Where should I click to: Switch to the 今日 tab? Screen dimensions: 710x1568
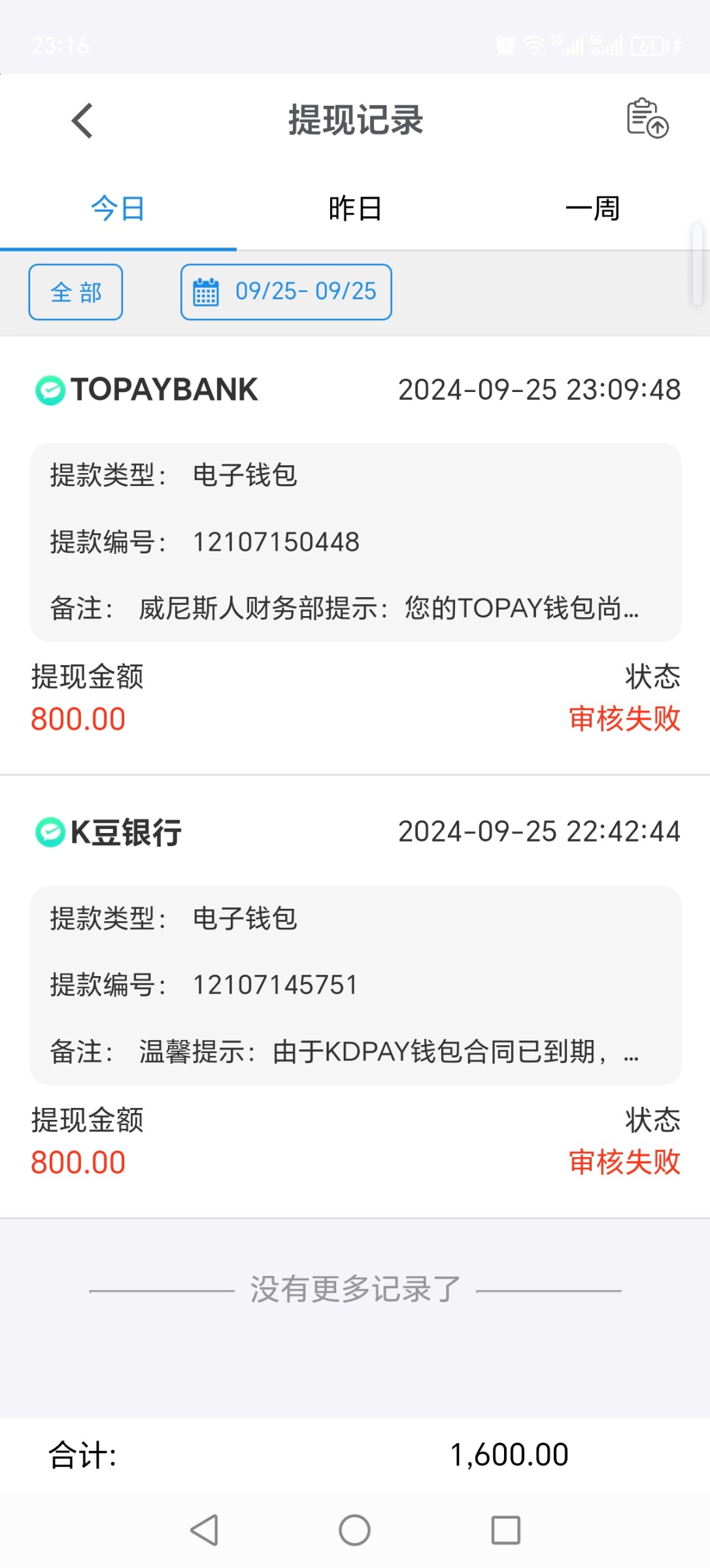[x=118, y=209]
